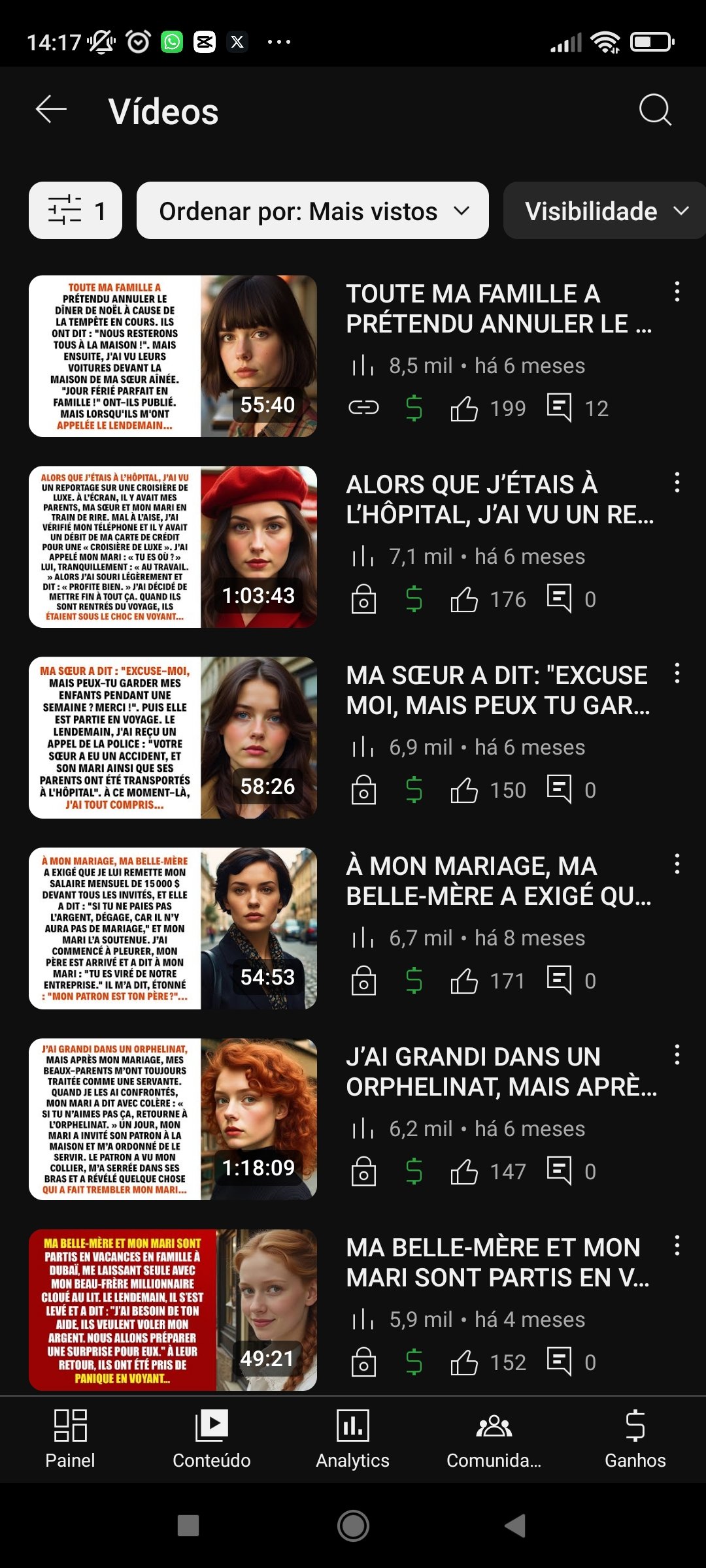
Task: Open options for TOUTE MA FAMILLE video
Action: tap(677, 291)
